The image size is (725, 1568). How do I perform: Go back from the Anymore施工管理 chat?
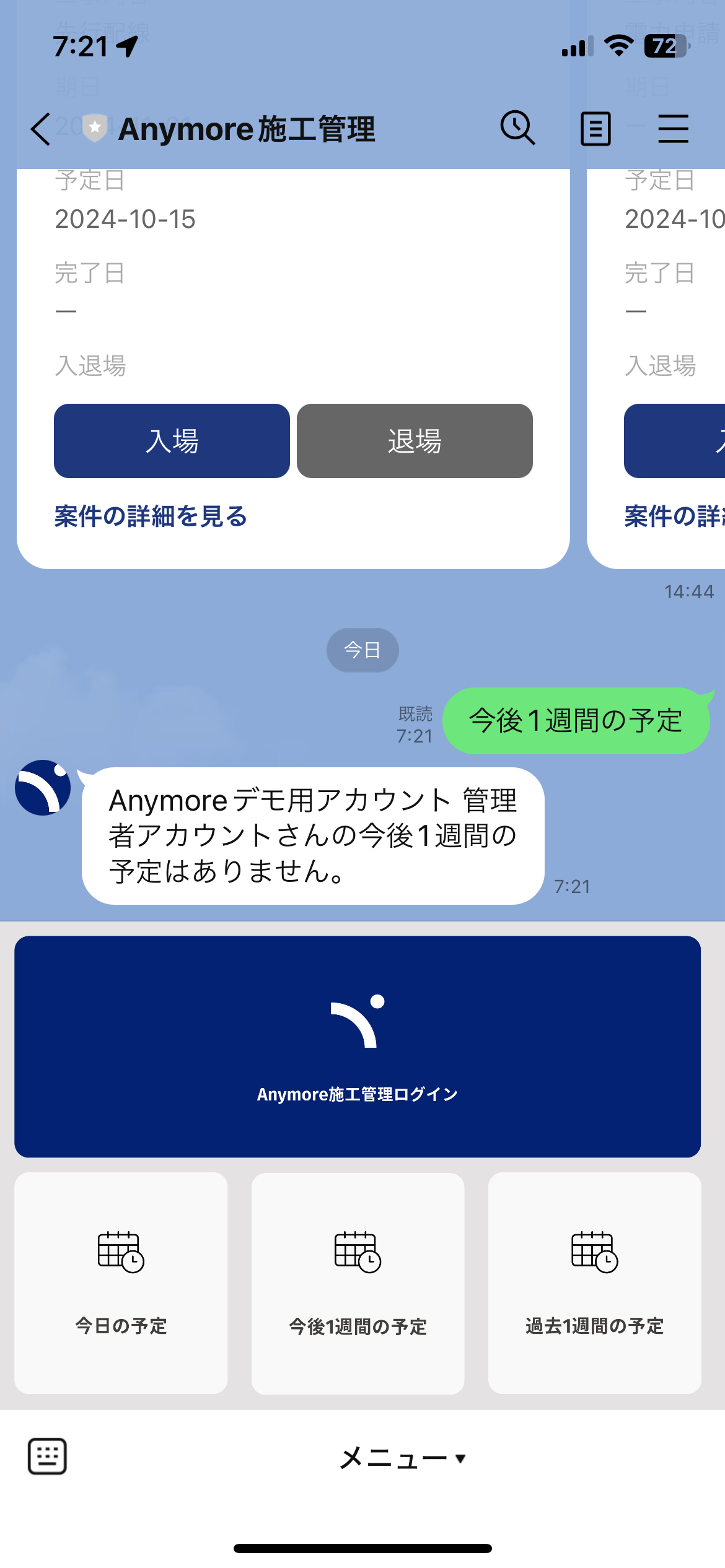pos(41,129)
